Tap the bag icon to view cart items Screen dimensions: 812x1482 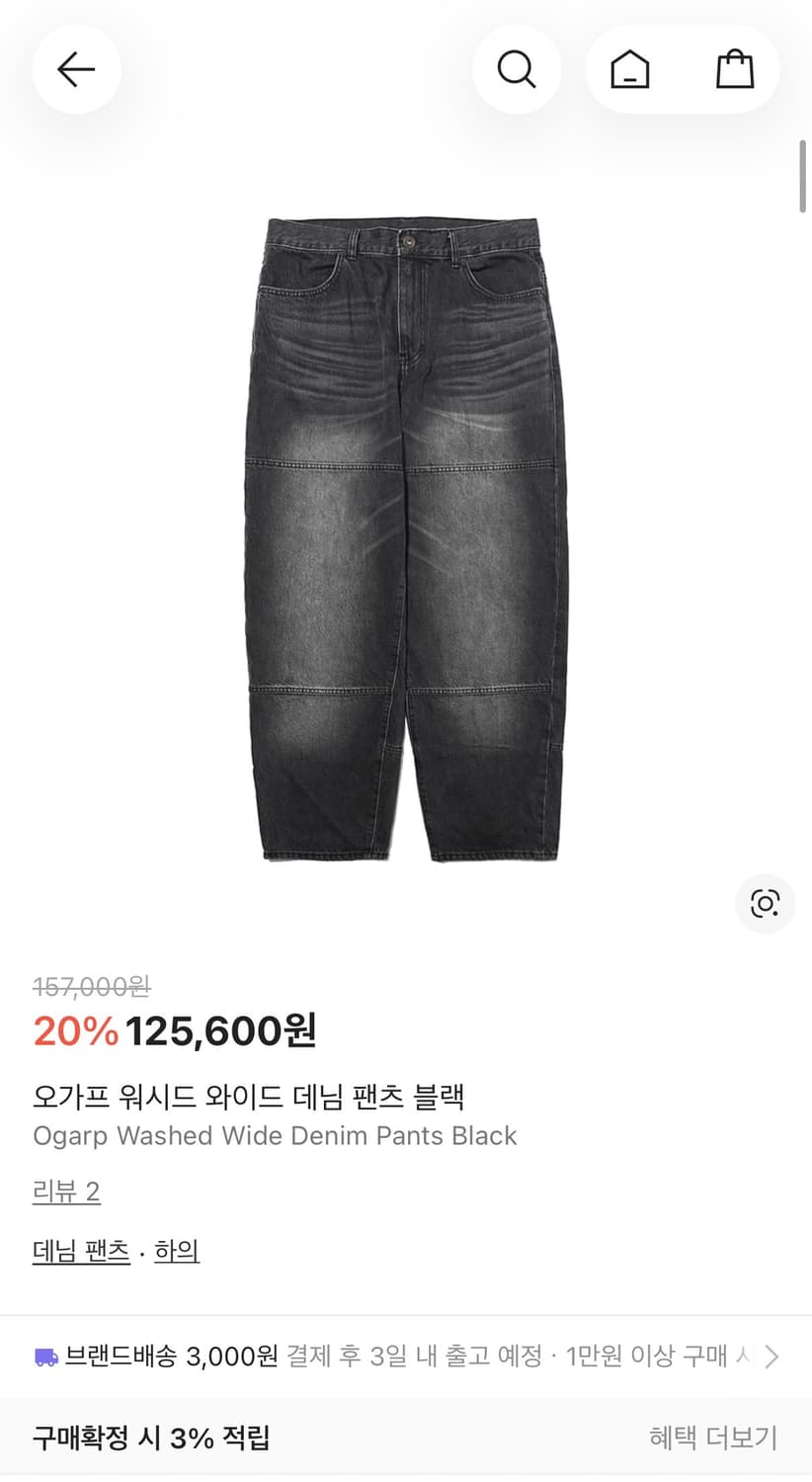click(x=735, y=69)
